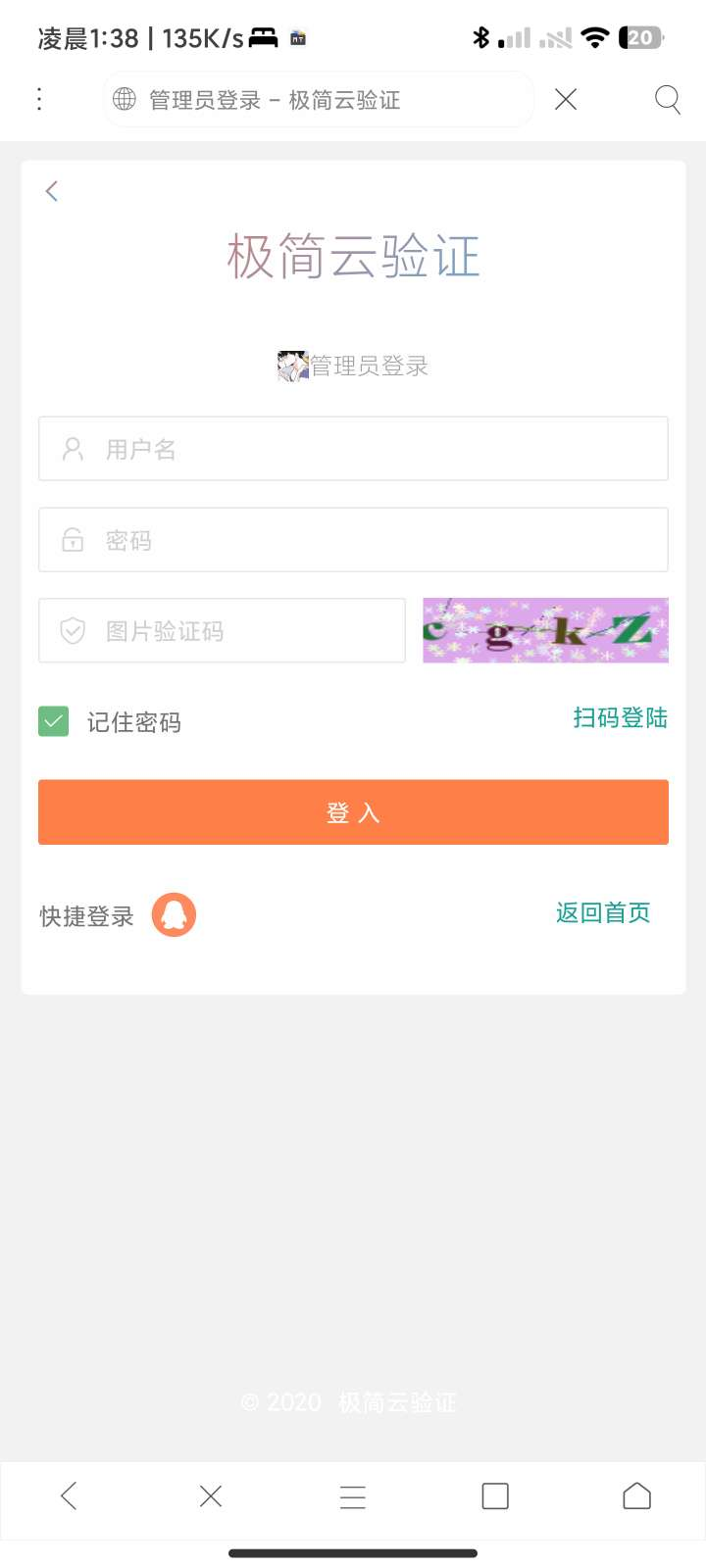This screenshot has width=706, height=1568.
Task: Open the browser search magnifier
Action: (667, 99)
